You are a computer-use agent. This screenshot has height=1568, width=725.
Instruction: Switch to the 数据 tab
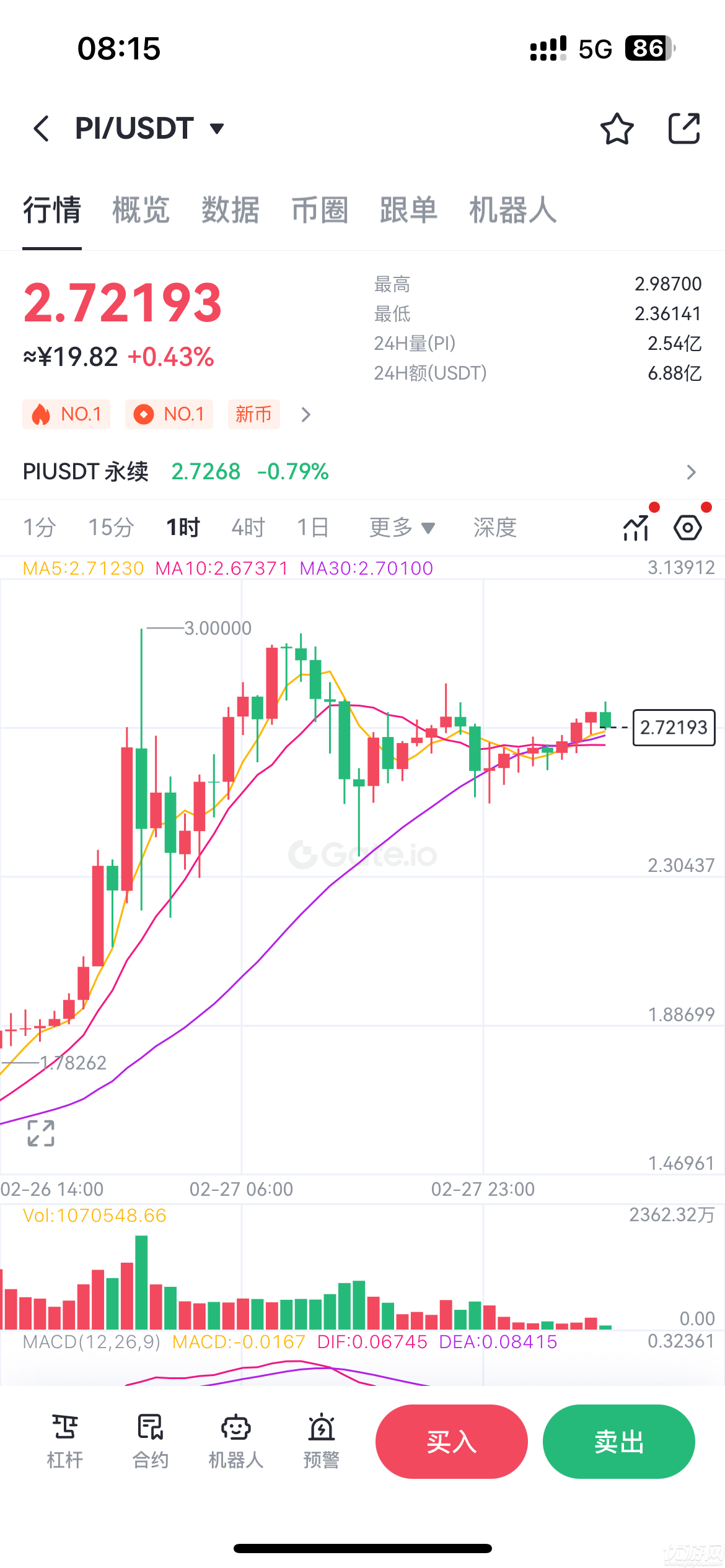point(230,210)
